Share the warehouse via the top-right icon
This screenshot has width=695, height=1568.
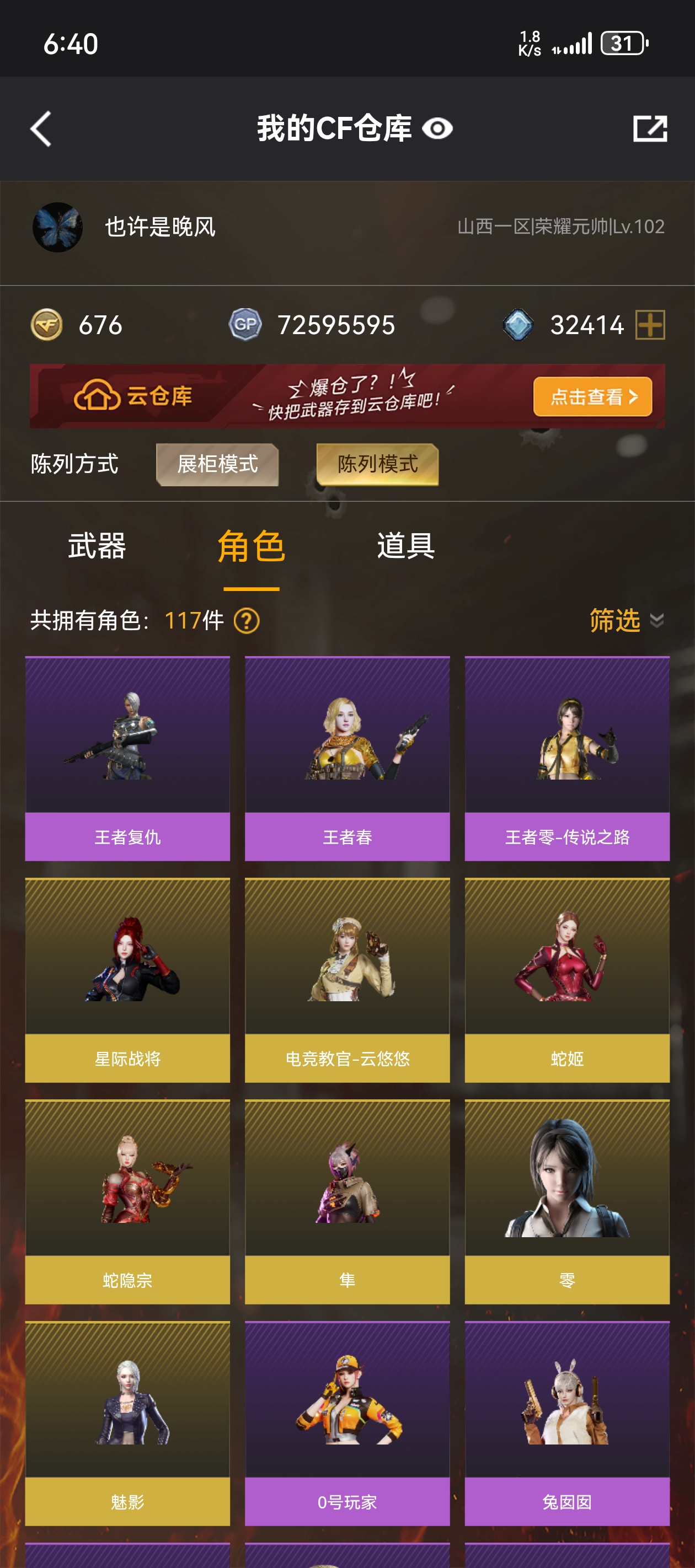650,128
